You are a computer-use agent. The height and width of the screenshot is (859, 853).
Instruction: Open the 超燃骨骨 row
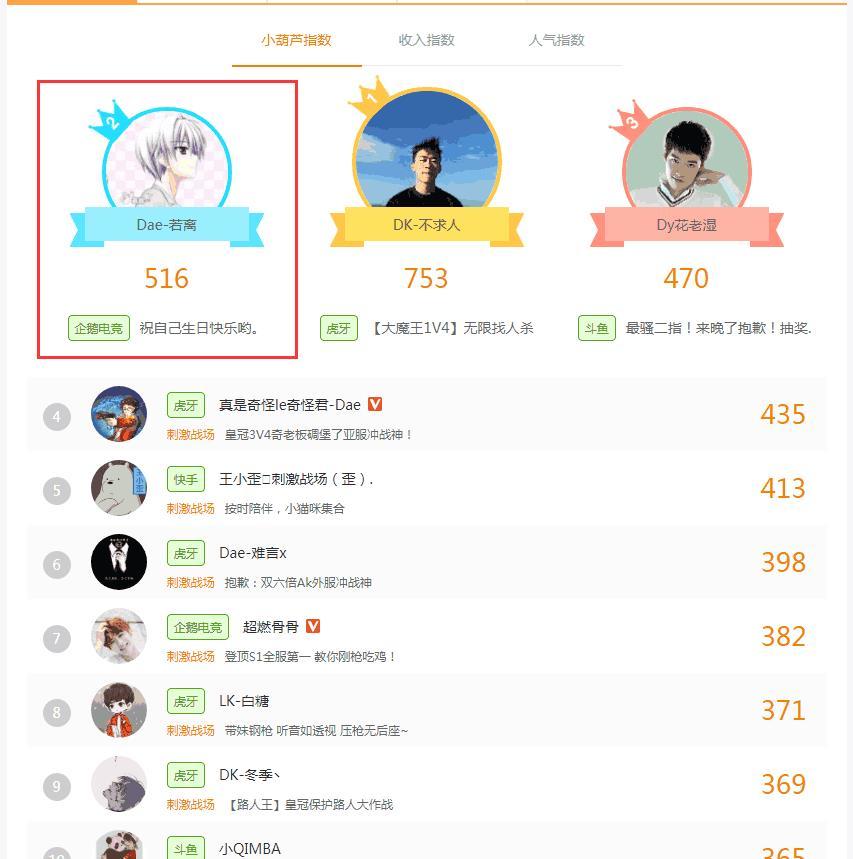tap(426, 637)
